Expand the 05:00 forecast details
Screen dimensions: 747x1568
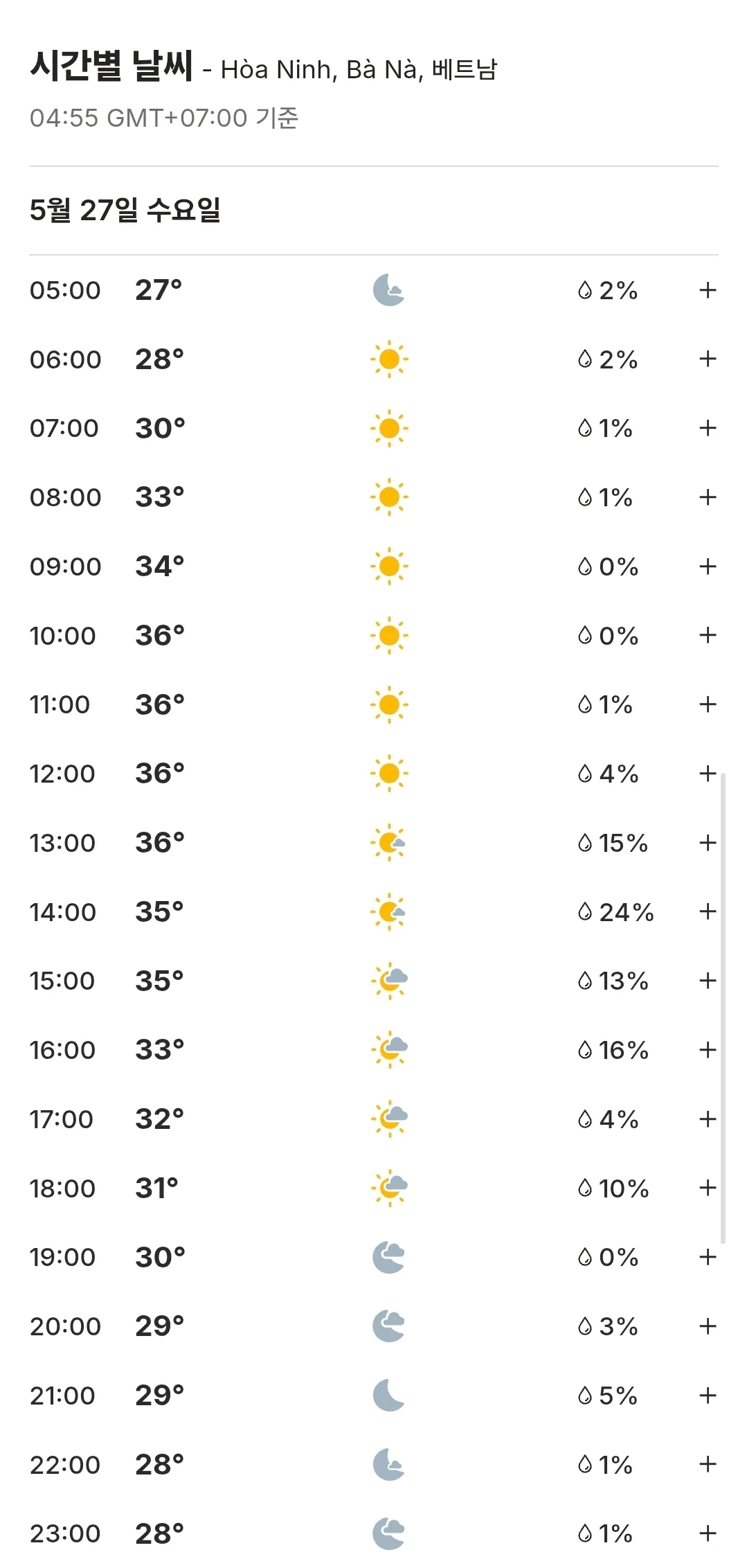coord(707,290)
